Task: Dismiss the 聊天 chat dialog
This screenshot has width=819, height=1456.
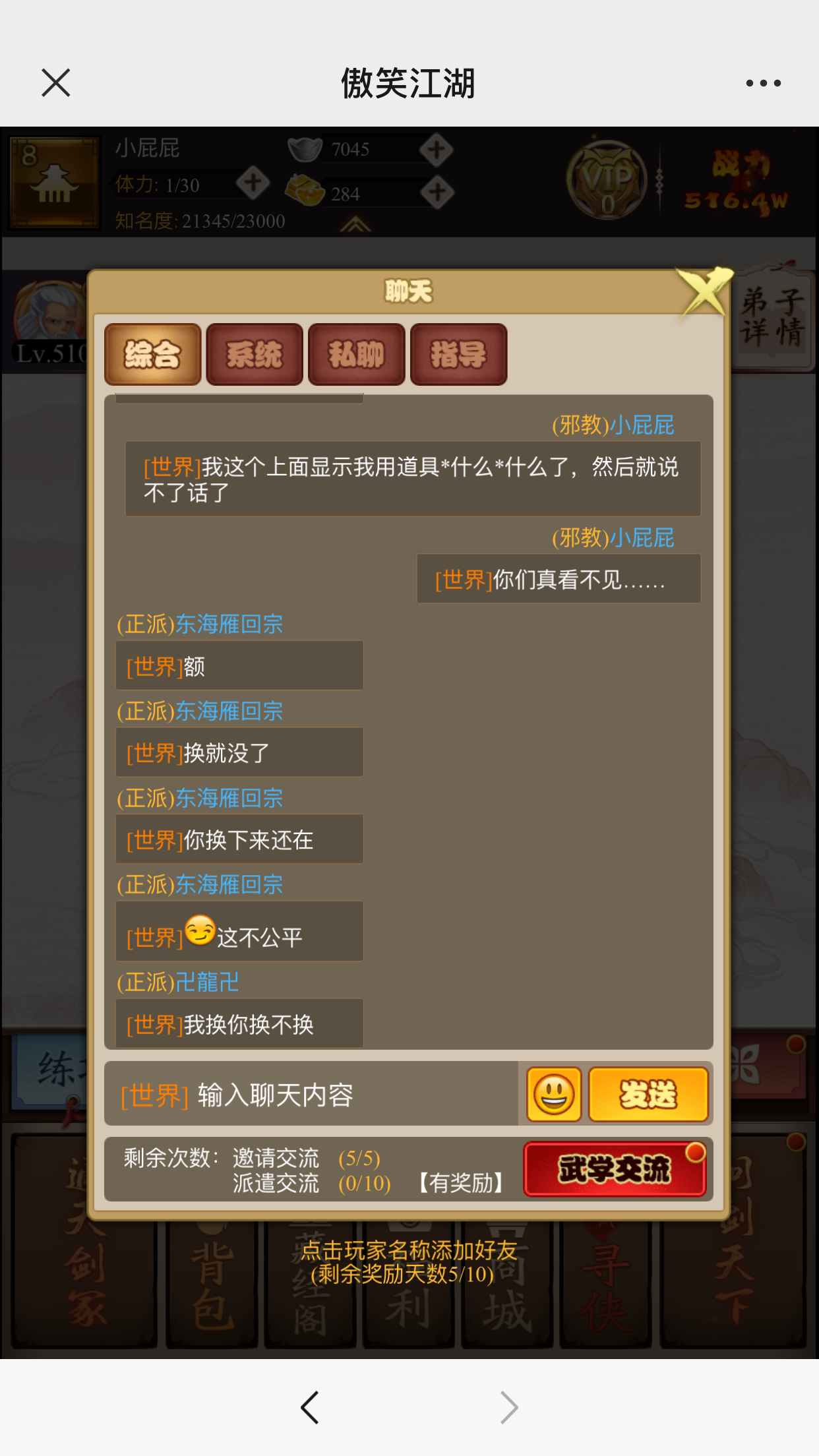Action: click(705, 292)
